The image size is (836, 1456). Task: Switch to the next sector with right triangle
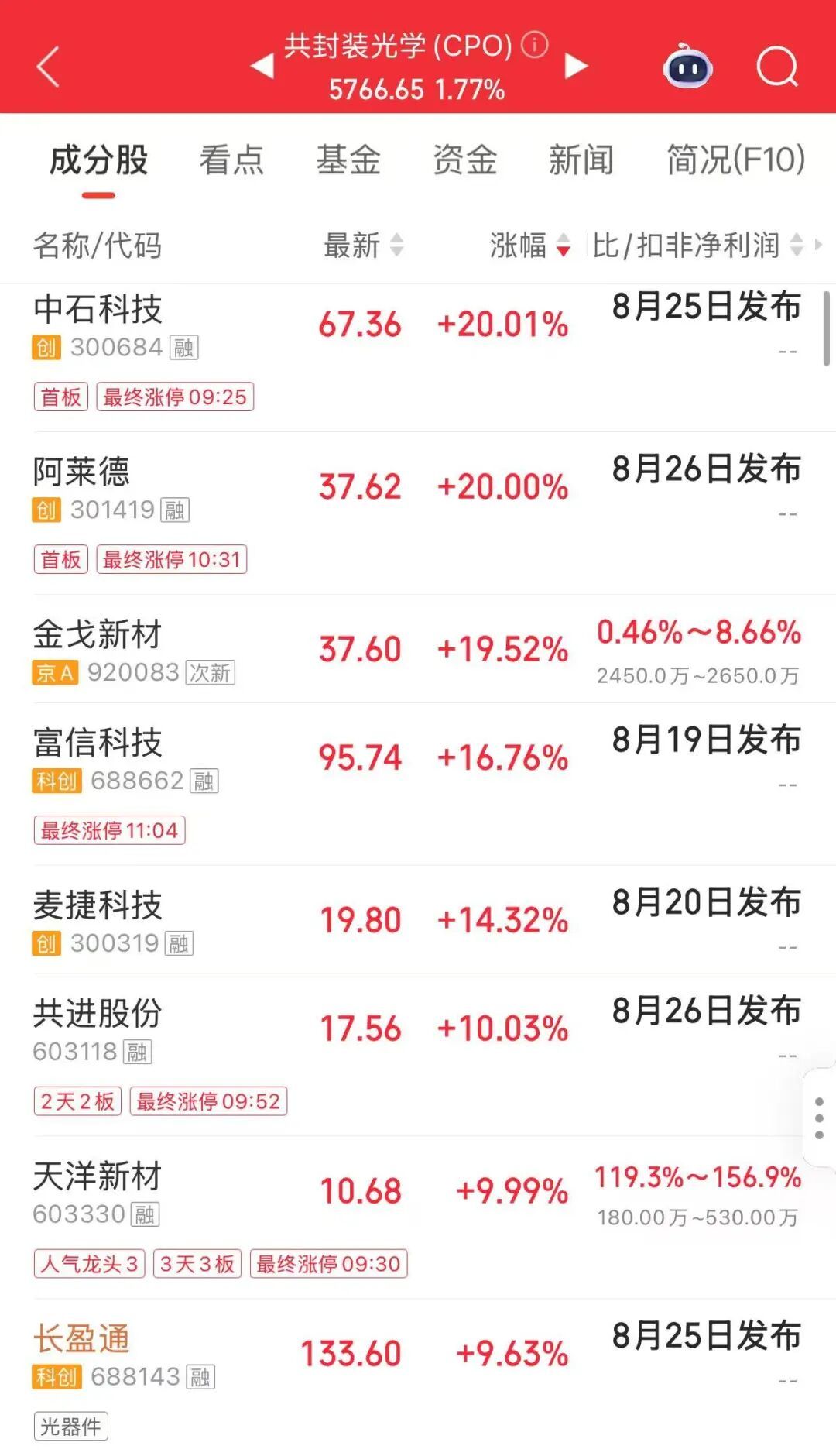[x=576, y=66]
